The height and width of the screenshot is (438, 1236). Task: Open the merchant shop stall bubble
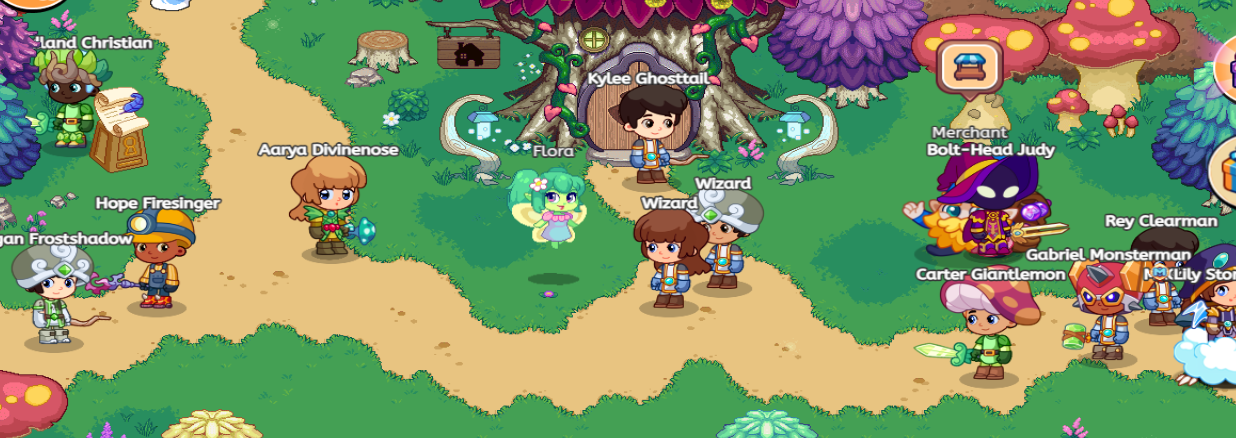tap(971, 68)
